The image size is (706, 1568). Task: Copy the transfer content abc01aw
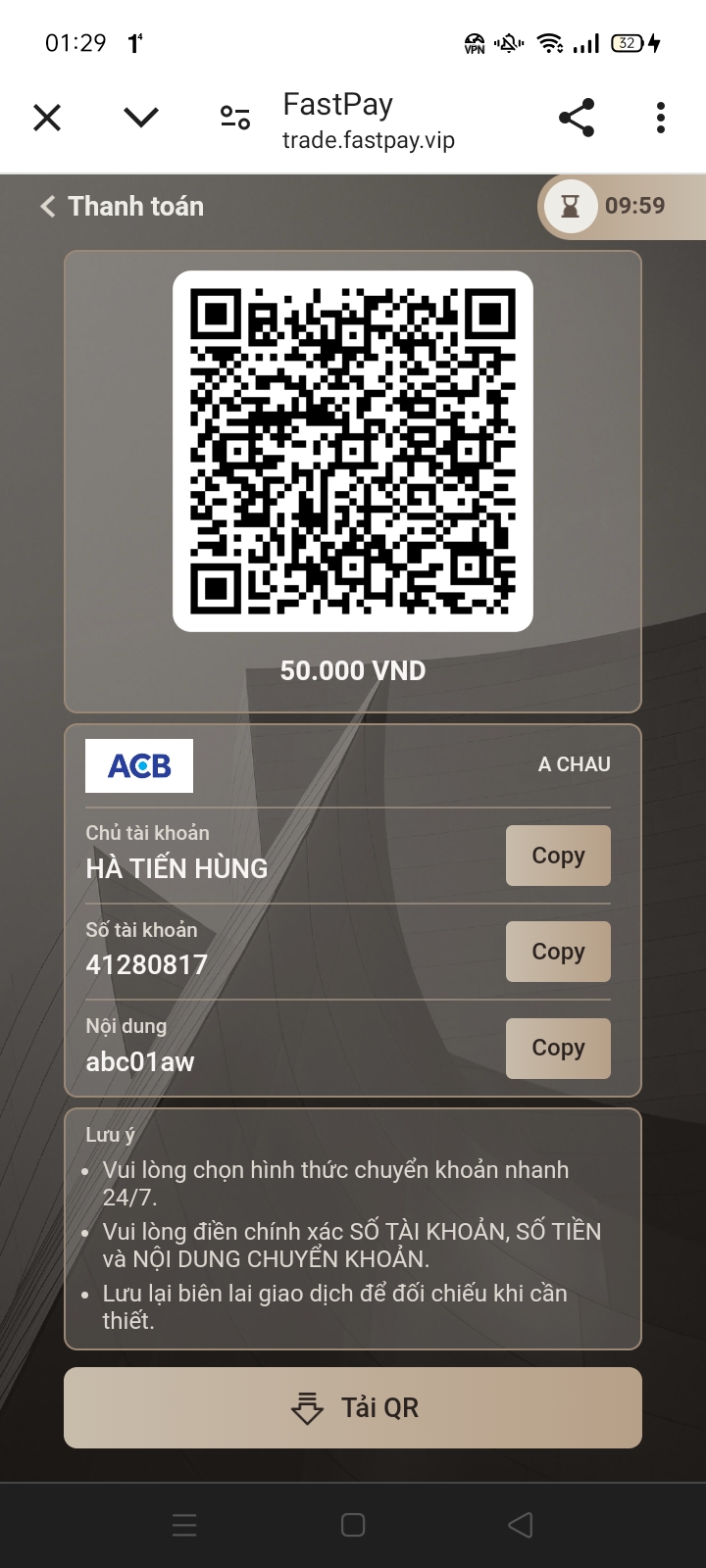pyautogui.click(x=558, y=1049)
